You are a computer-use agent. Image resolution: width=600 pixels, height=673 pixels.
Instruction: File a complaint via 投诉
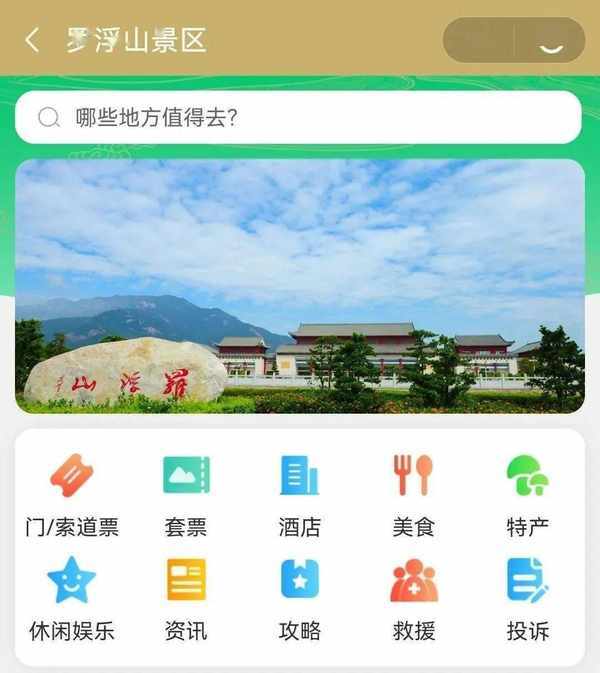527,598
